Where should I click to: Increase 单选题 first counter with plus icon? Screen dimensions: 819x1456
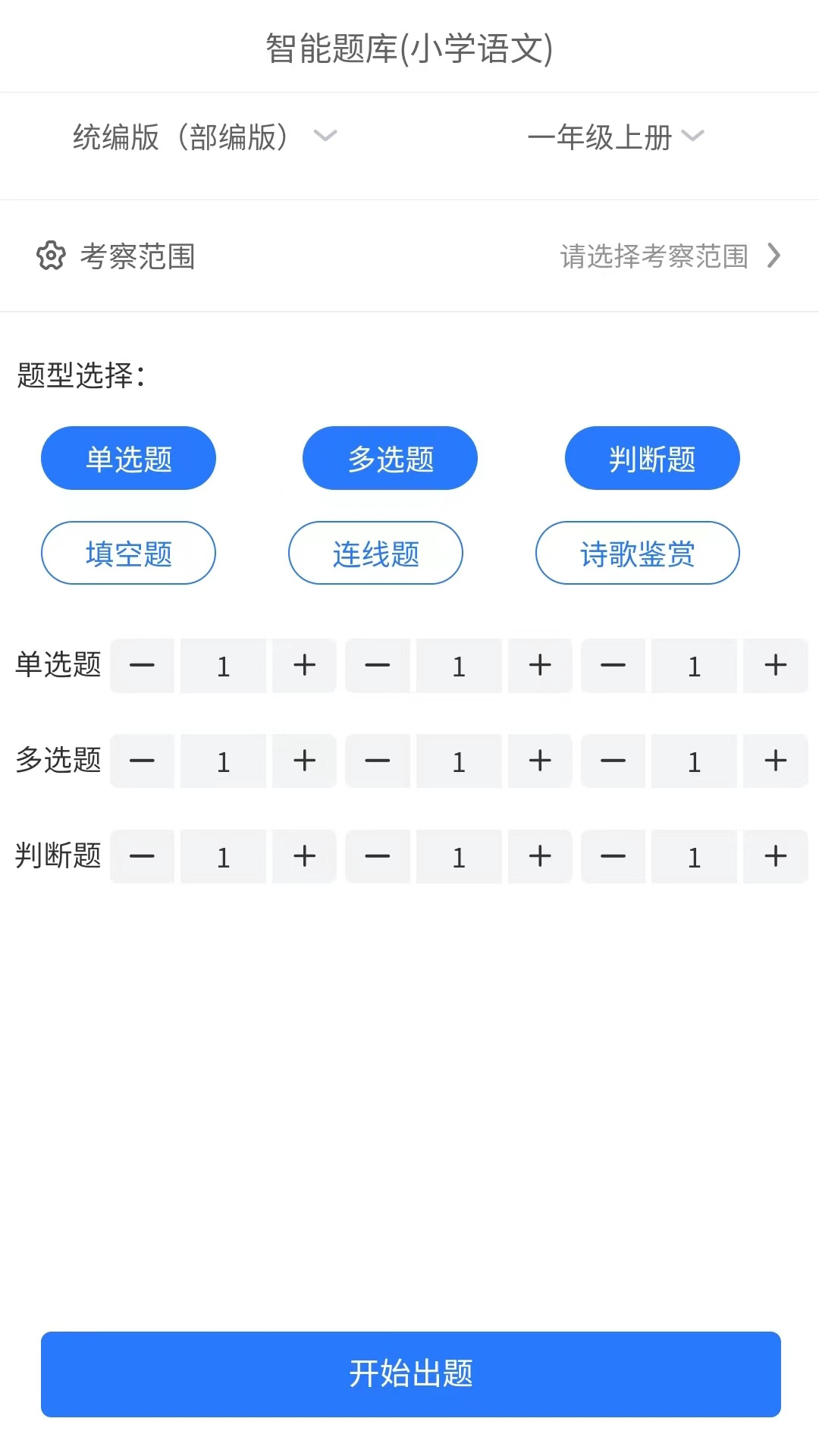click(x=304, y=666)
